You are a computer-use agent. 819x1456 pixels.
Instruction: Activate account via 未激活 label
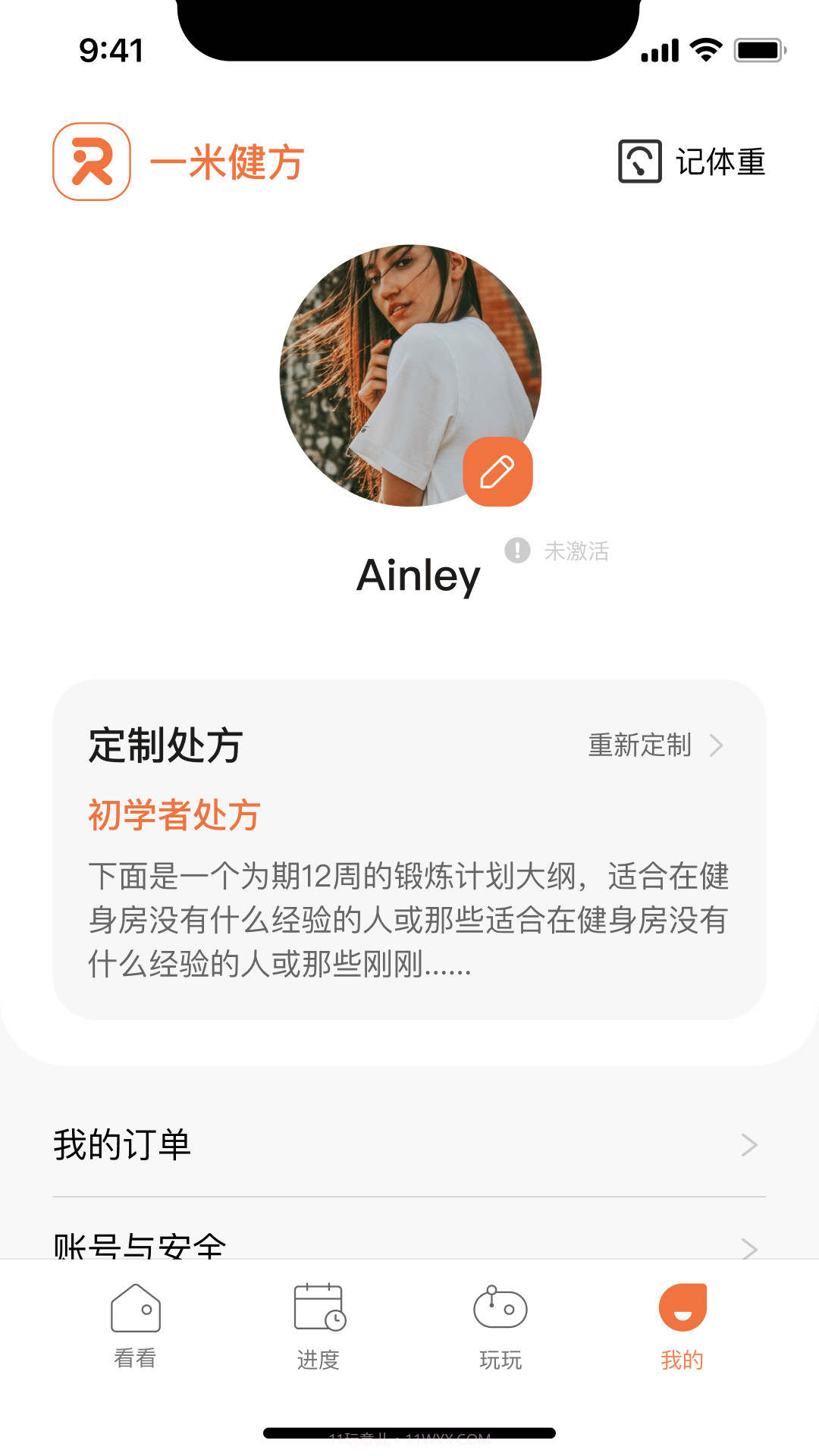(578, 551)
